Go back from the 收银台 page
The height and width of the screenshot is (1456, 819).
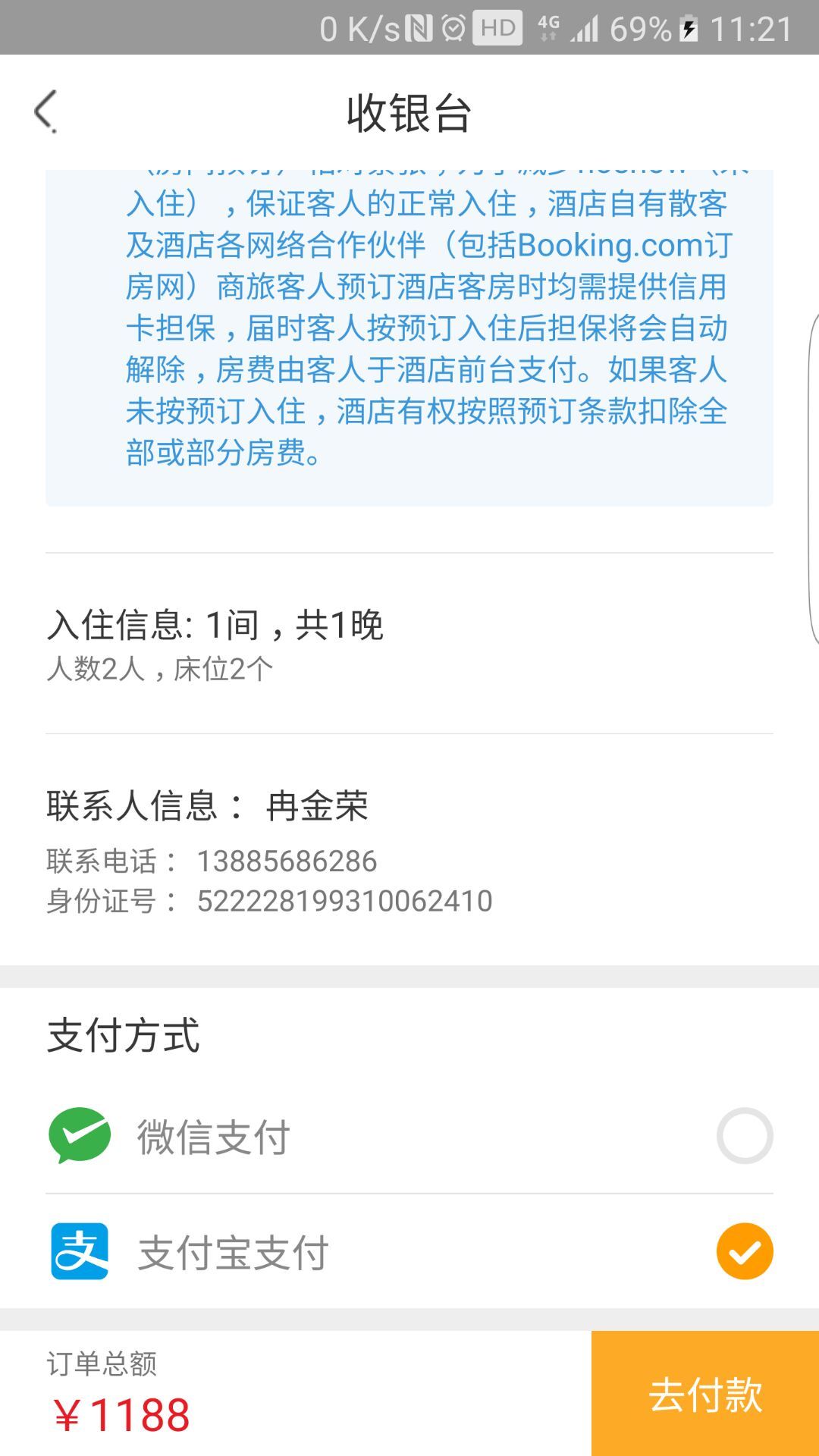45,111
